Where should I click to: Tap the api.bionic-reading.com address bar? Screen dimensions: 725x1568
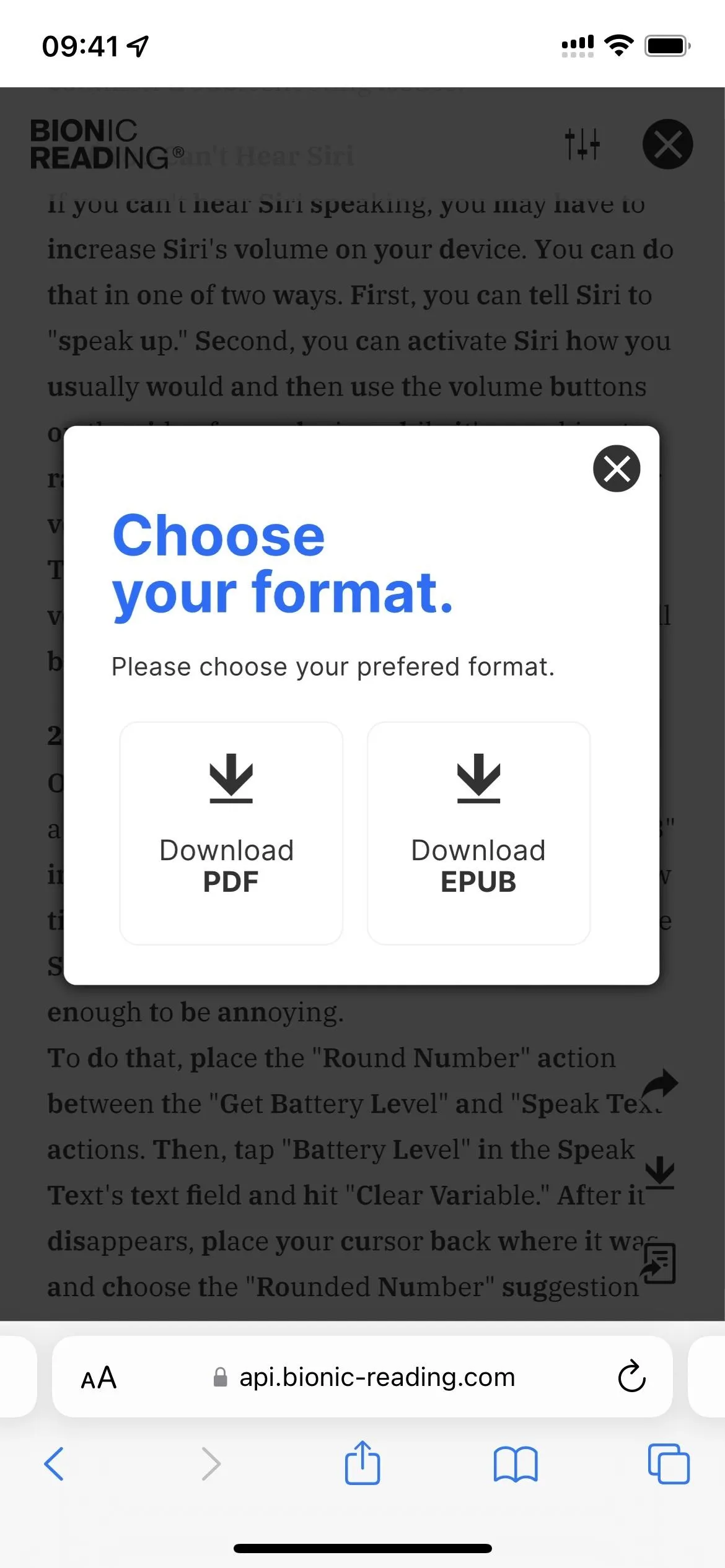coord(362,1377)
